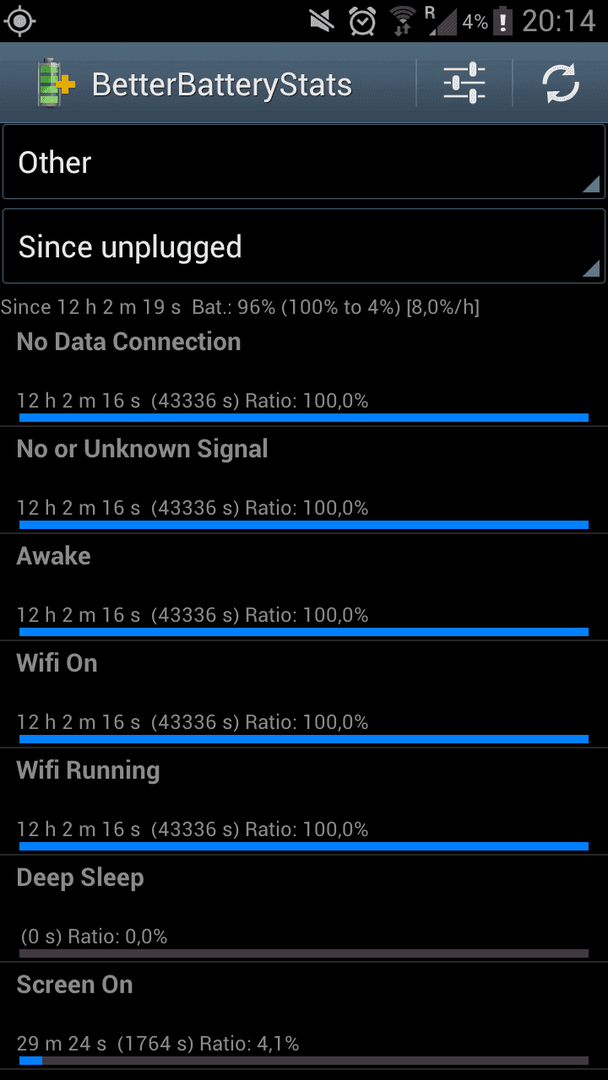Refresh the battery stats
608x1080 pixels.
pyautogui.click(x=560, y=83)
